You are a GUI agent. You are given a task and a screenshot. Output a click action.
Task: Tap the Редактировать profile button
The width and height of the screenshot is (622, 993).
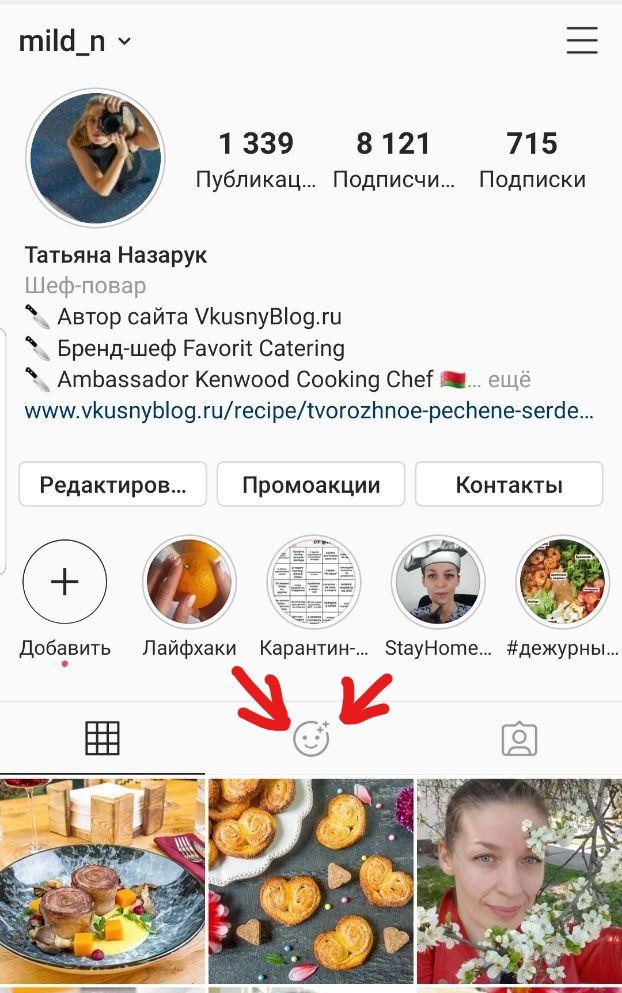[x=112, y=485]
